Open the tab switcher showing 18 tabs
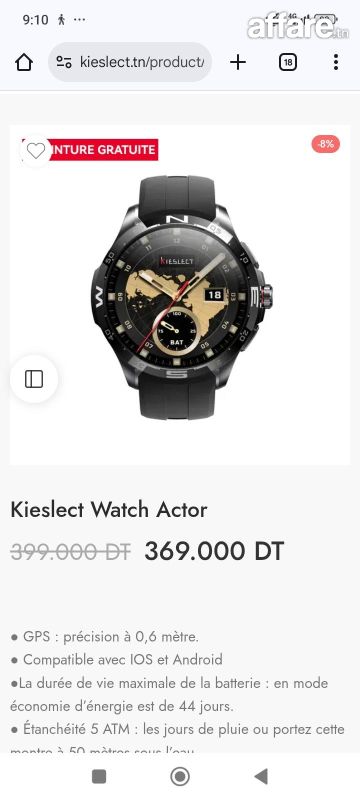Screen dimensions: 360x800 [288, 62]
